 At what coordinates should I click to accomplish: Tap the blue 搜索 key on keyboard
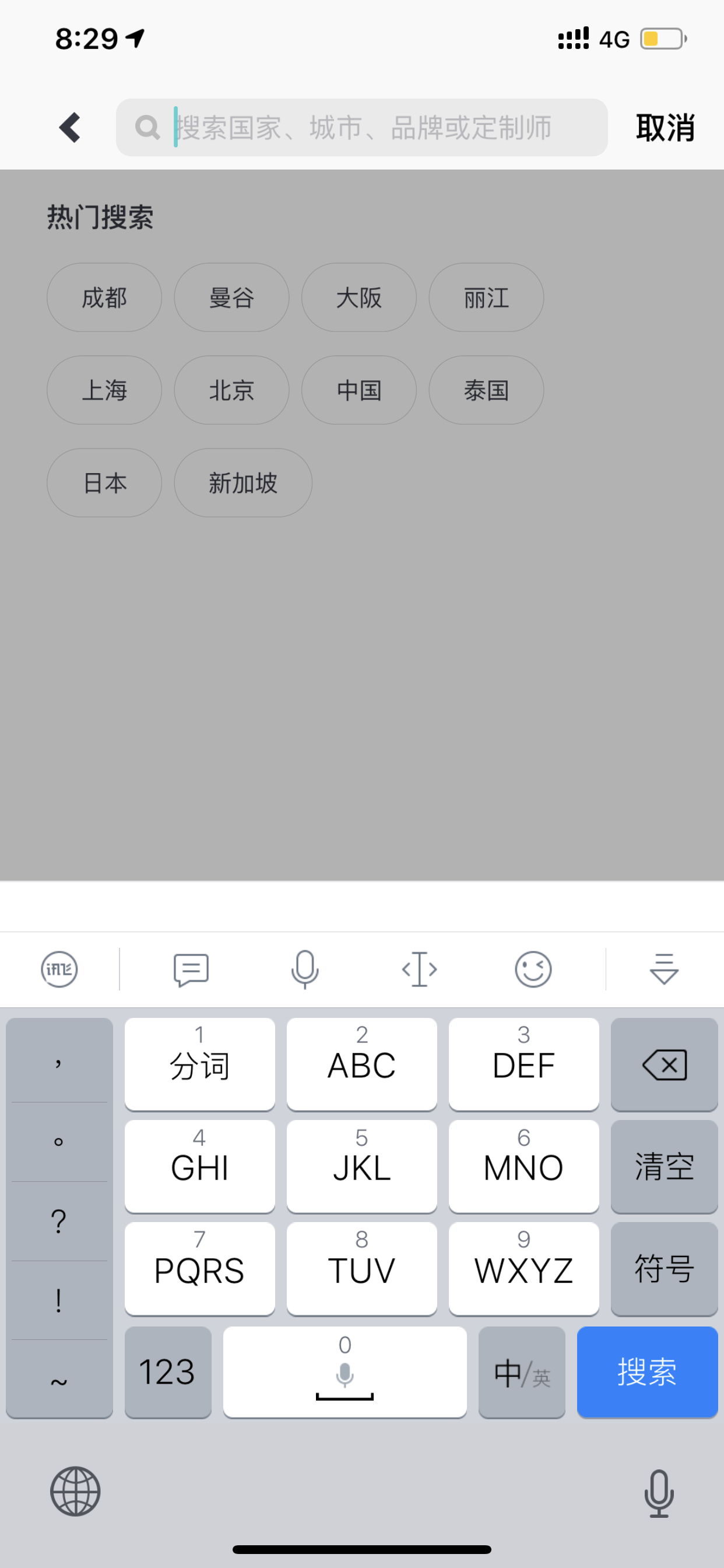647,1372
